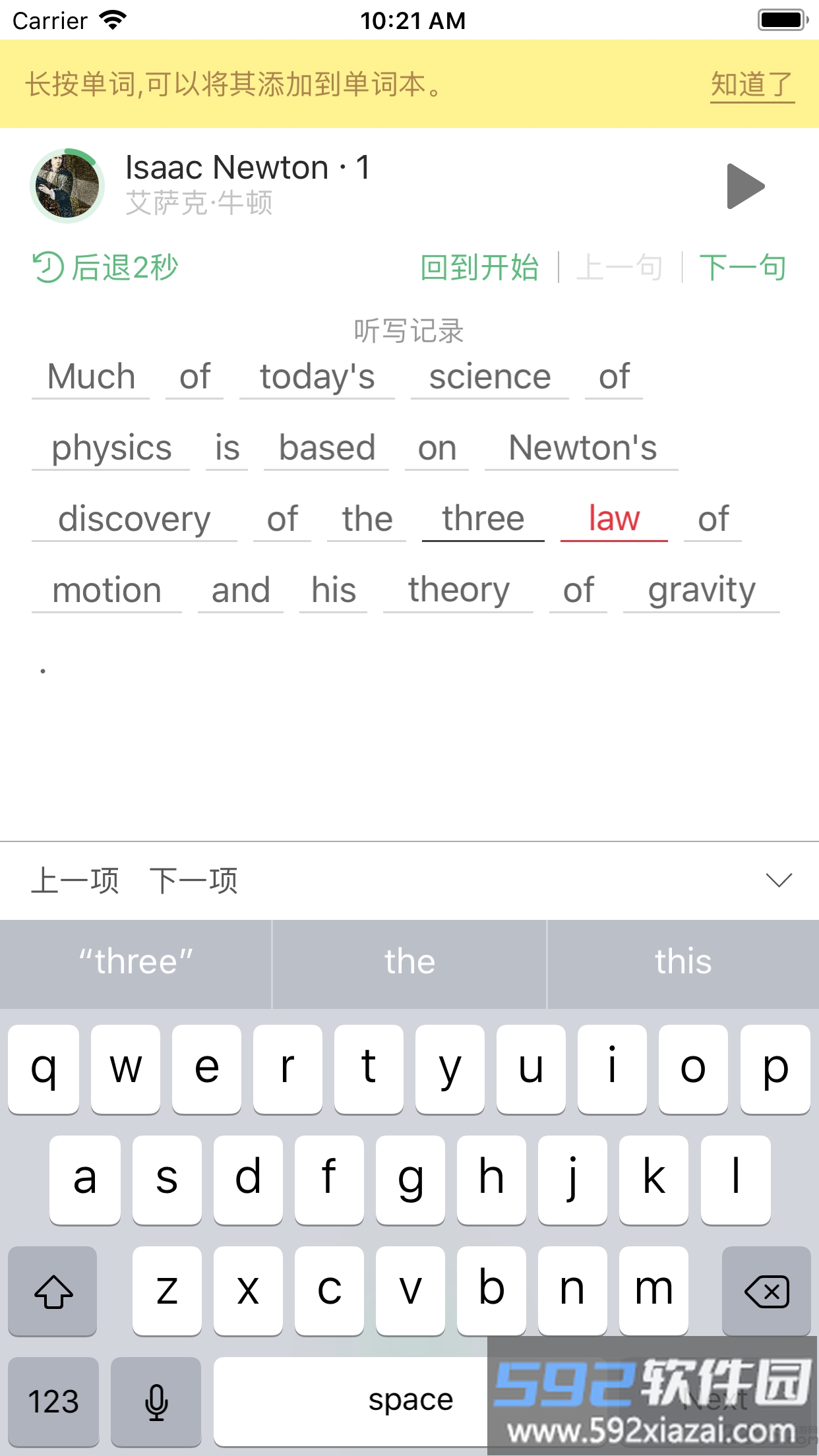Play the Isaac Newton audio

[x=745, y=187]
